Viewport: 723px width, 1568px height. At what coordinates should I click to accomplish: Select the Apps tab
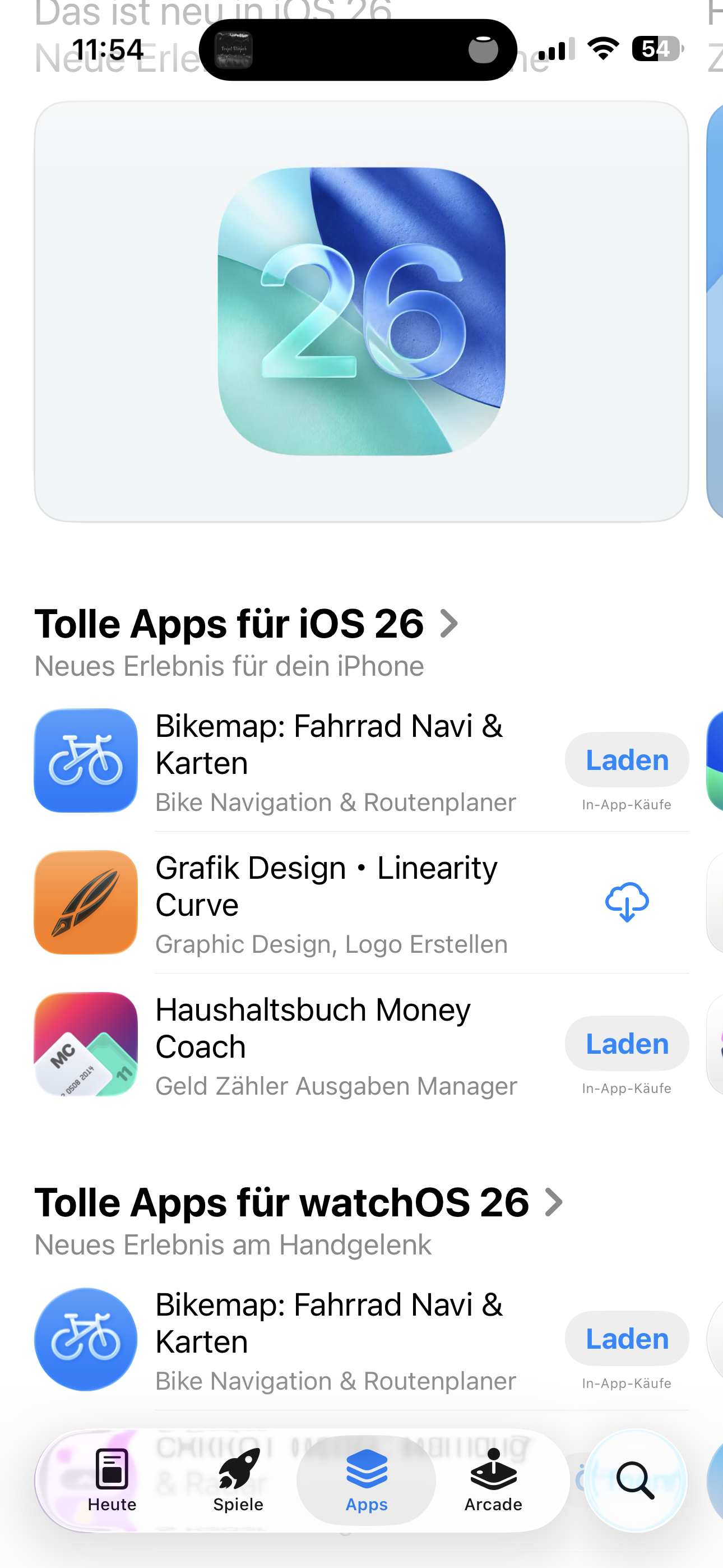tap(367, 1481)
